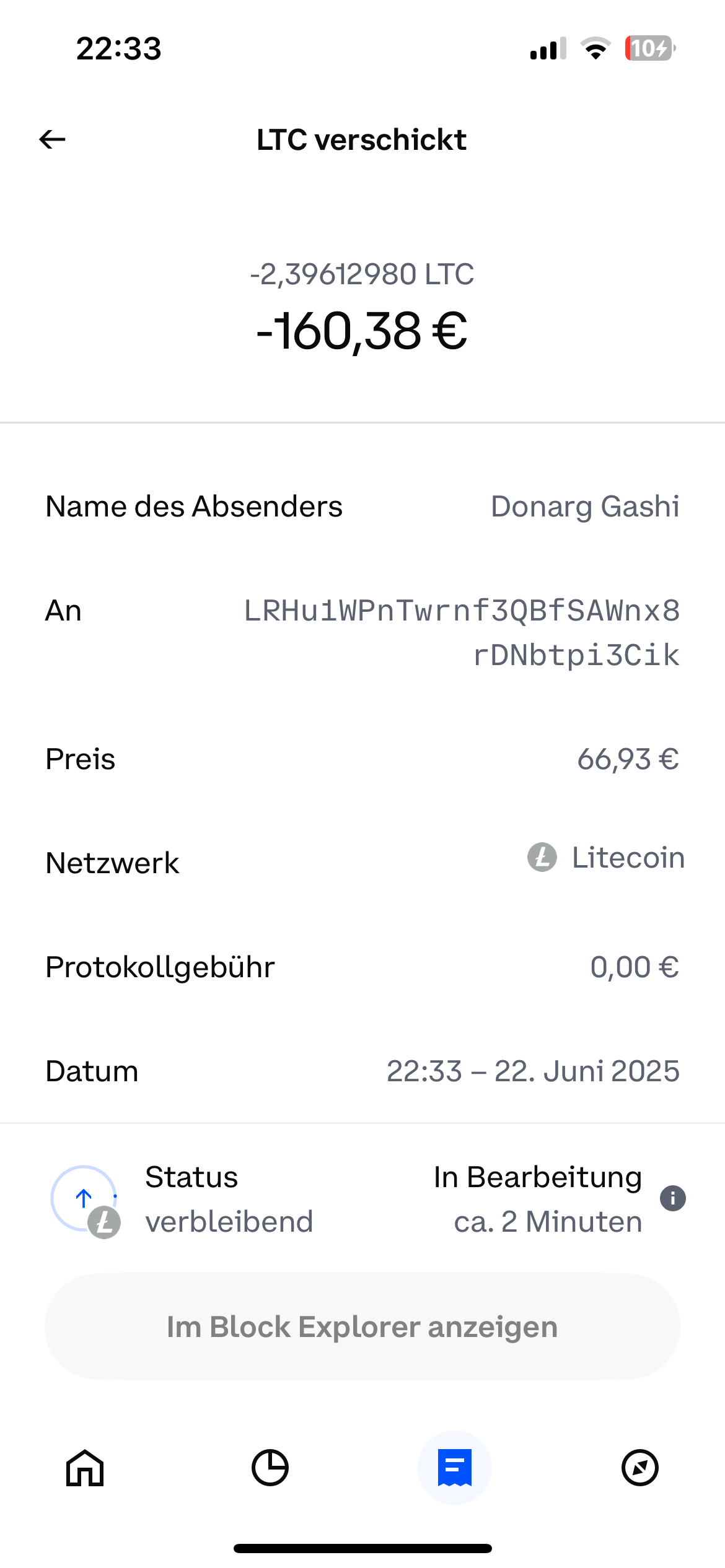Go back using the arrow icon
Screen dimensions: 725x1568
(x=53, y=139)
